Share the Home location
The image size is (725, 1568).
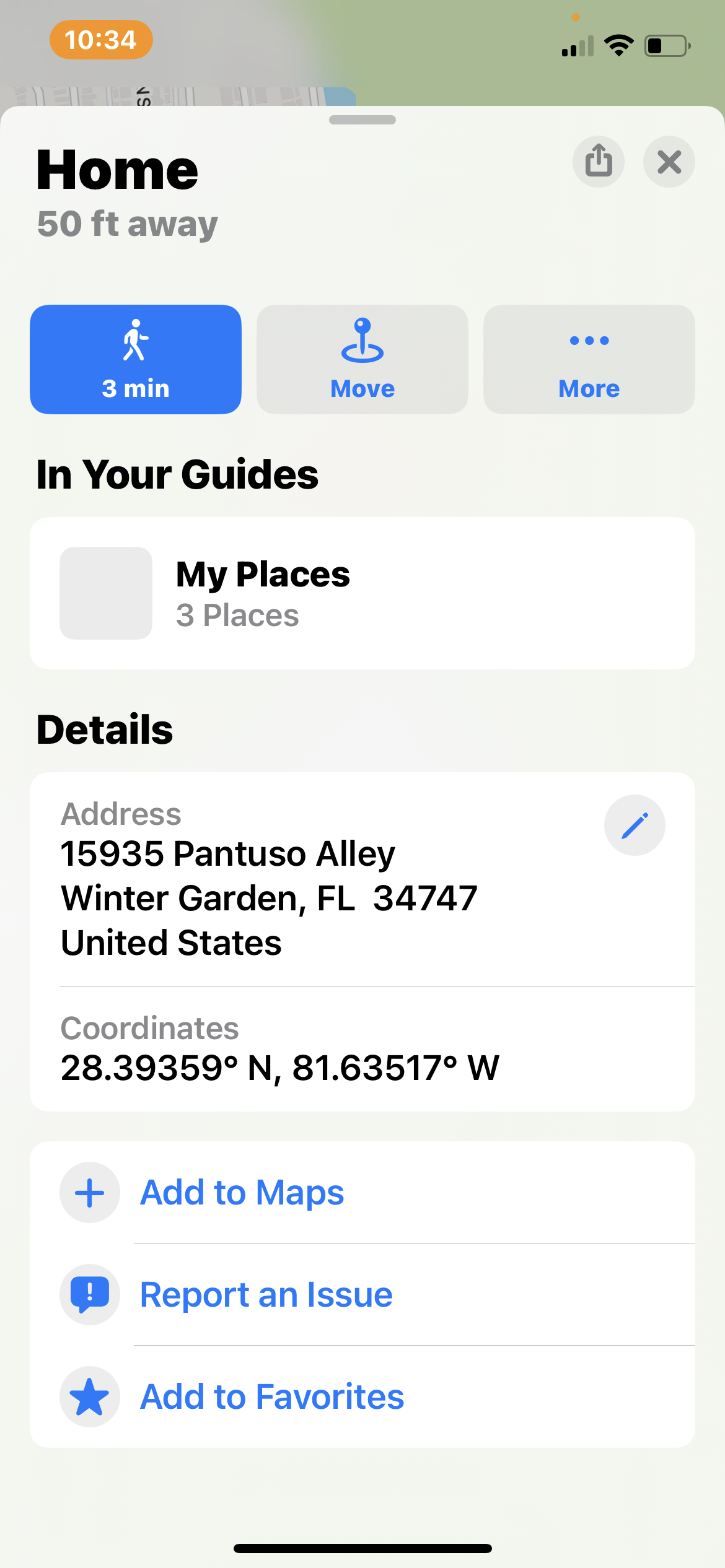pyautogui.click(x=598, y=162)
